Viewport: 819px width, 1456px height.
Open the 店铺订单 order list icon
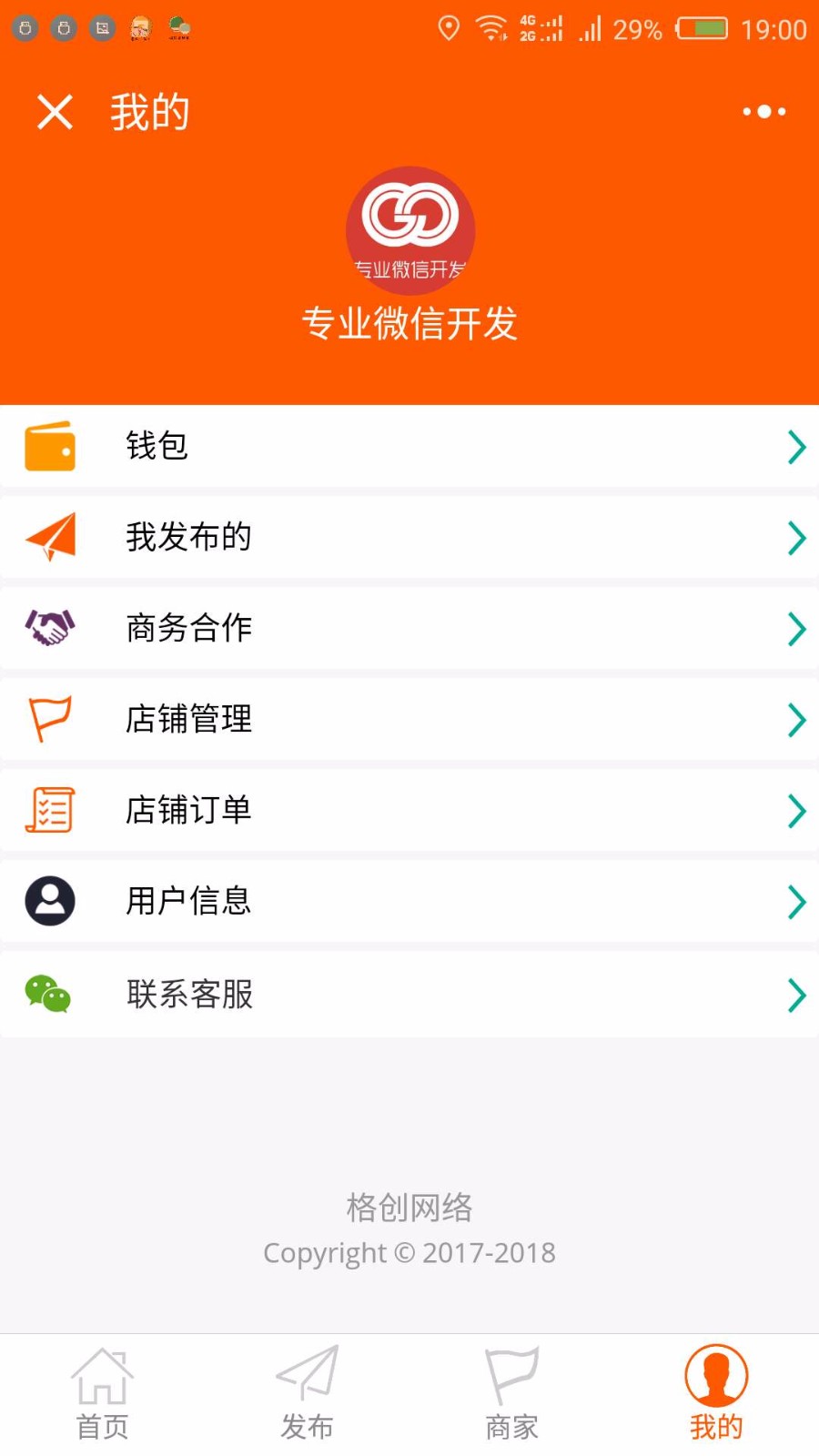point(50,810)
